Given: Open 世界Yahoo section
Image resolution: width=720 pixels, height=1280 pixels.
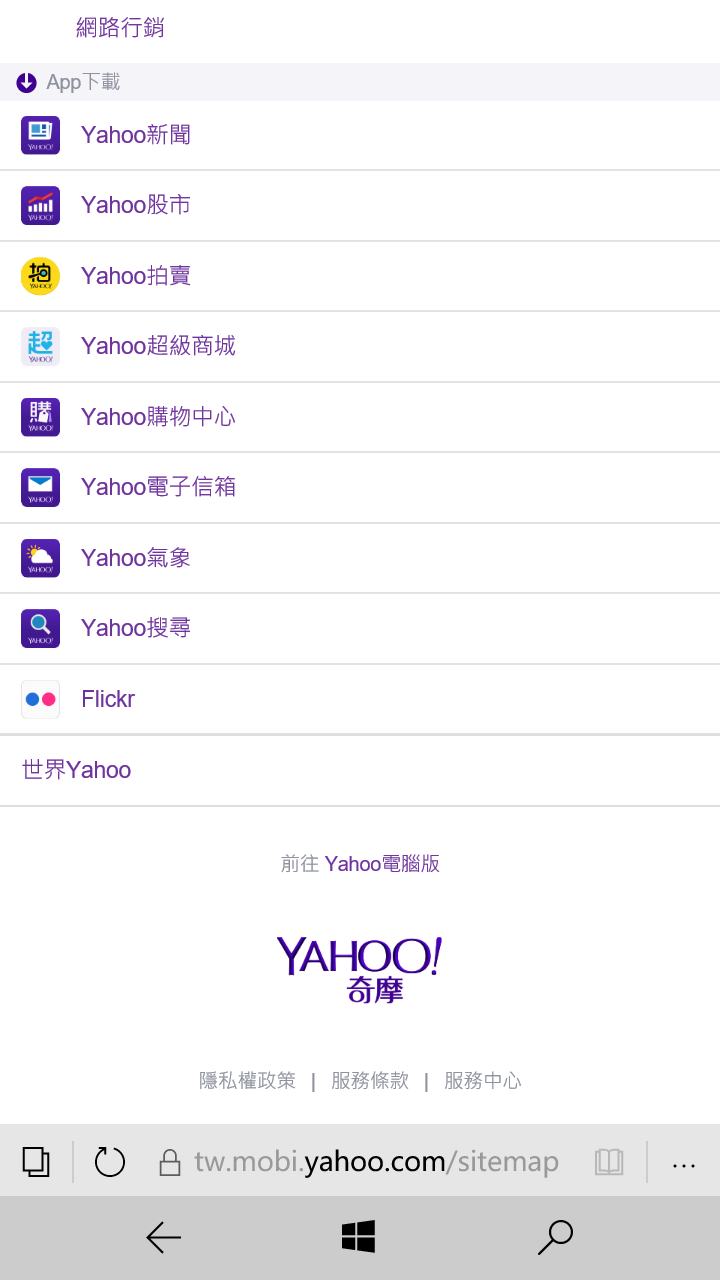Looking at the screenshot, I should [x=77, y=770].
